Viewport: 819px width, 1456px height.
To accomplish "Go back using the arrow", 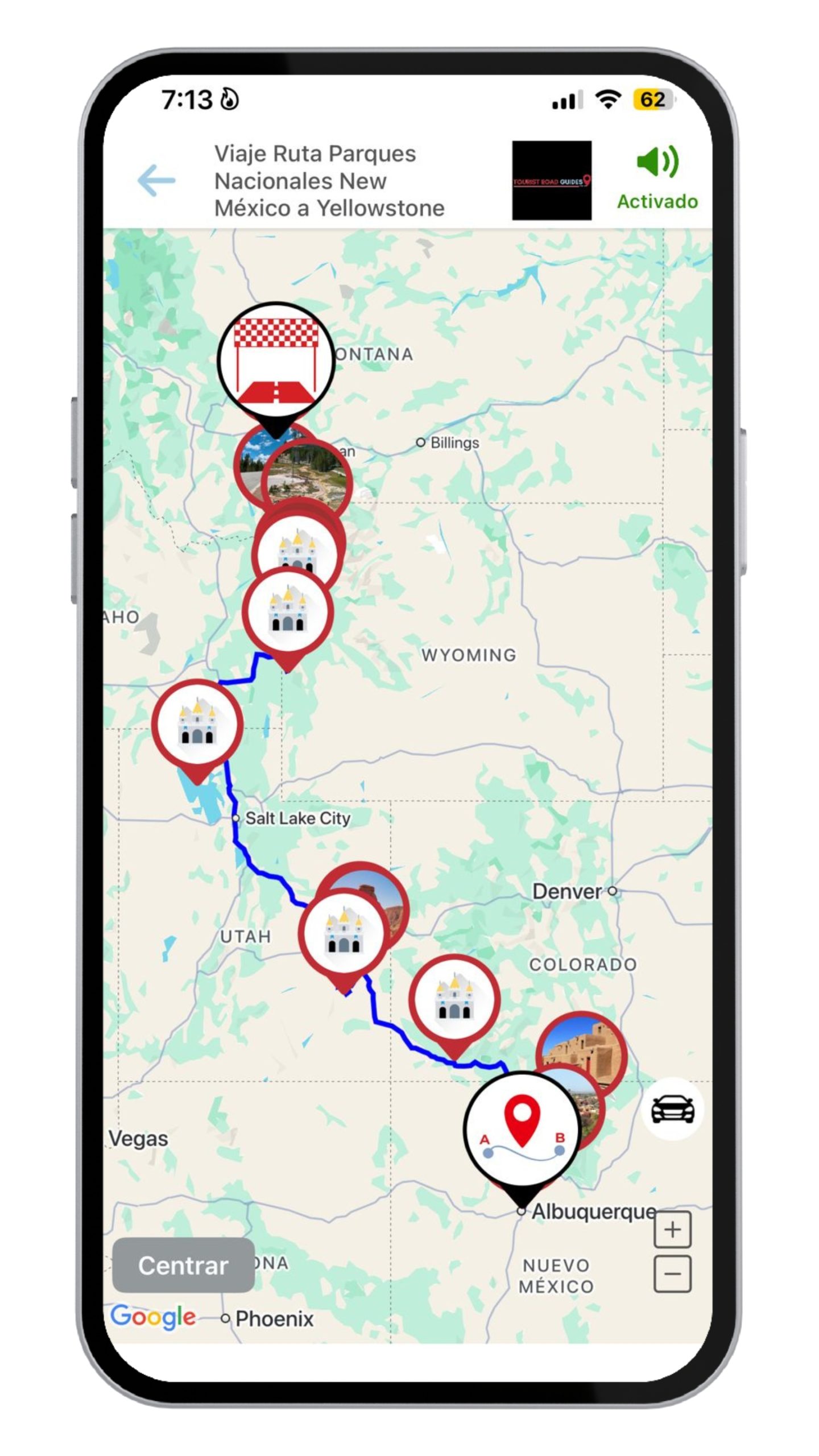I will click(x=156, y=180).
